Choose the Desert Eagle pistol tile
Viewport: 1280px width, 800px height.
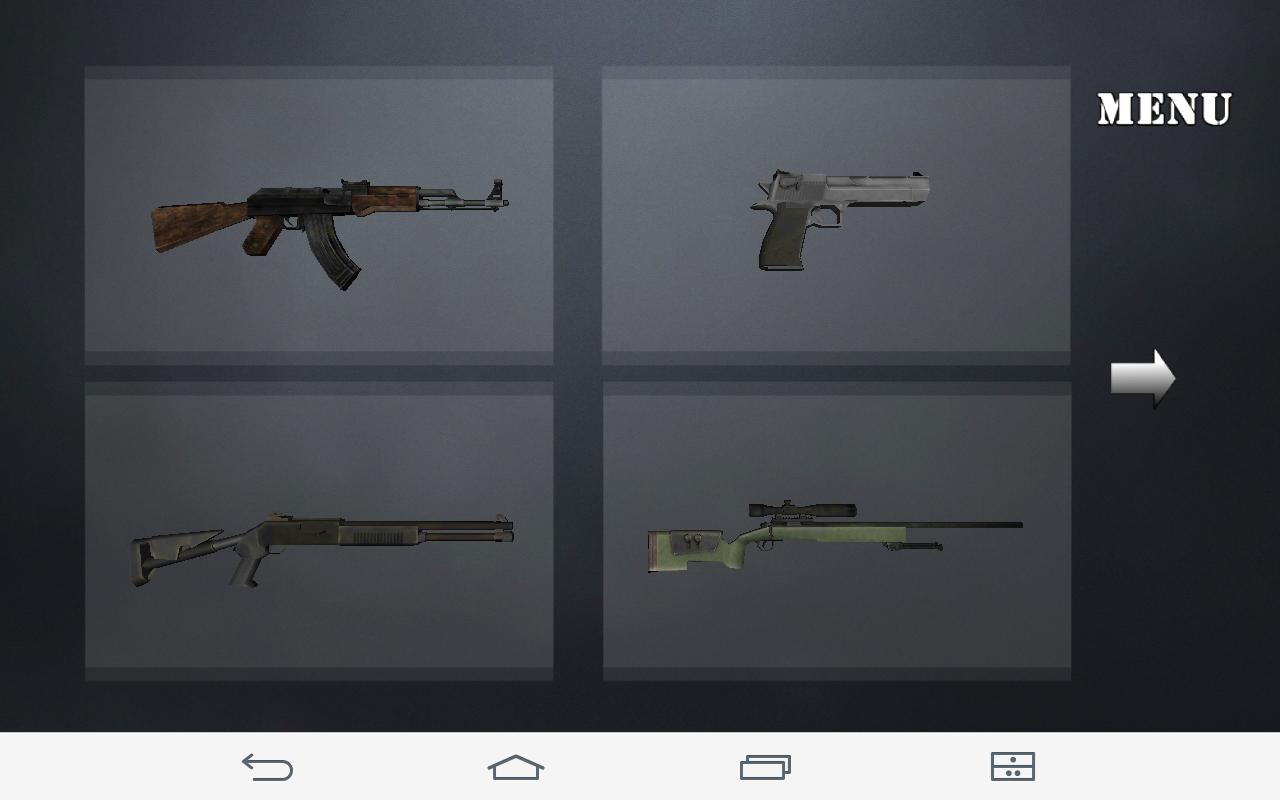pos(836,215)
